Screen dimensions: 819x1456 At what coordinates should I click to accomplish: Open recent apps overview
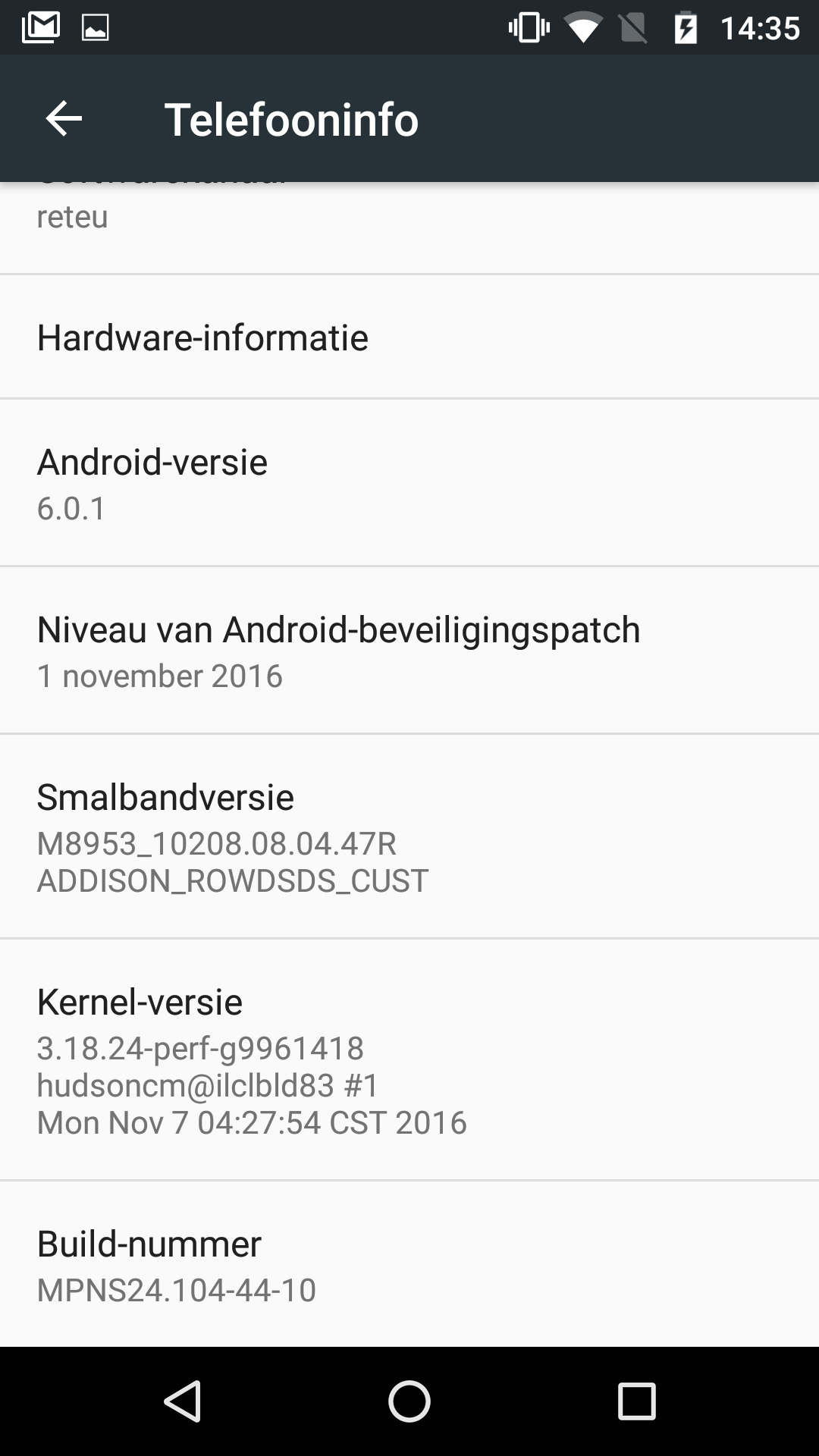636,1401
